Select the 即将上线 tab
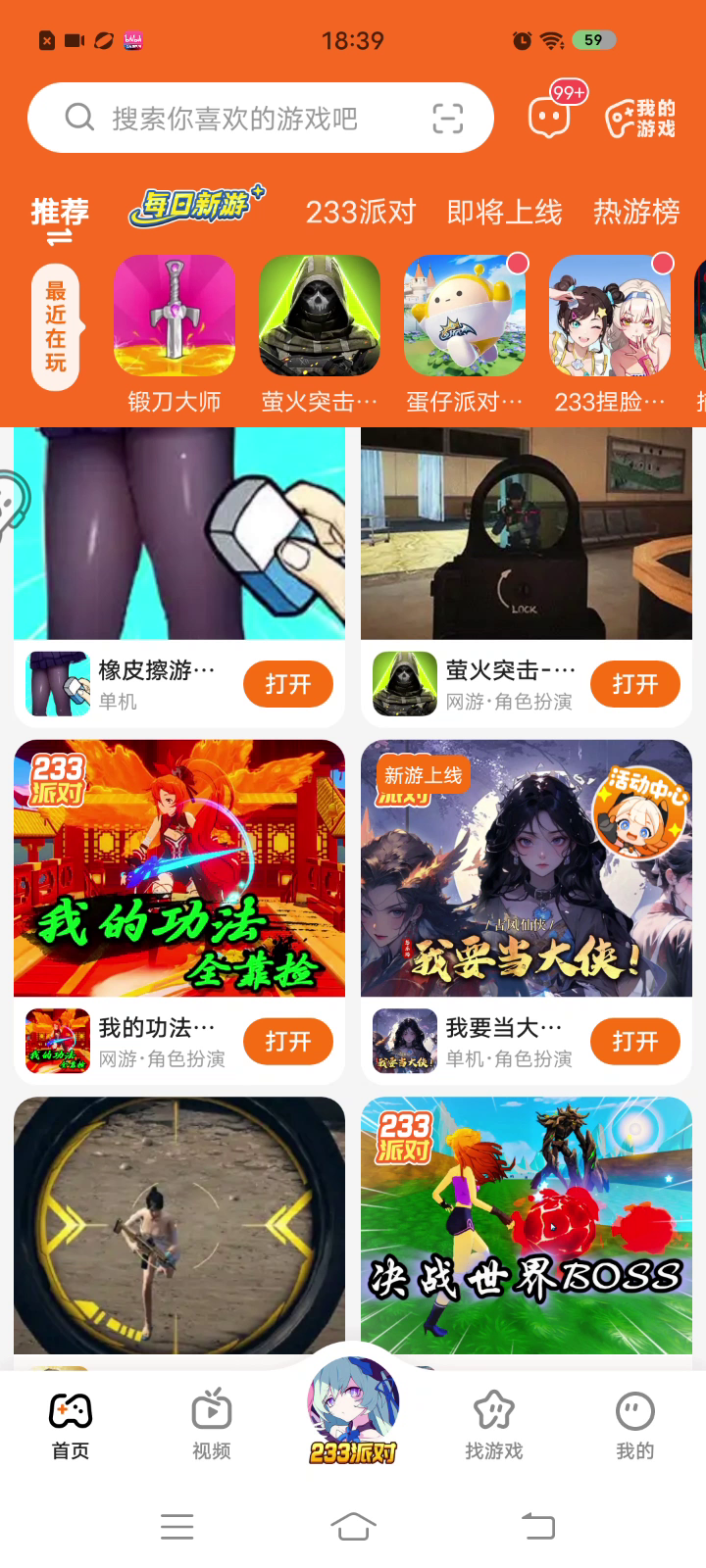 (504, 212)
